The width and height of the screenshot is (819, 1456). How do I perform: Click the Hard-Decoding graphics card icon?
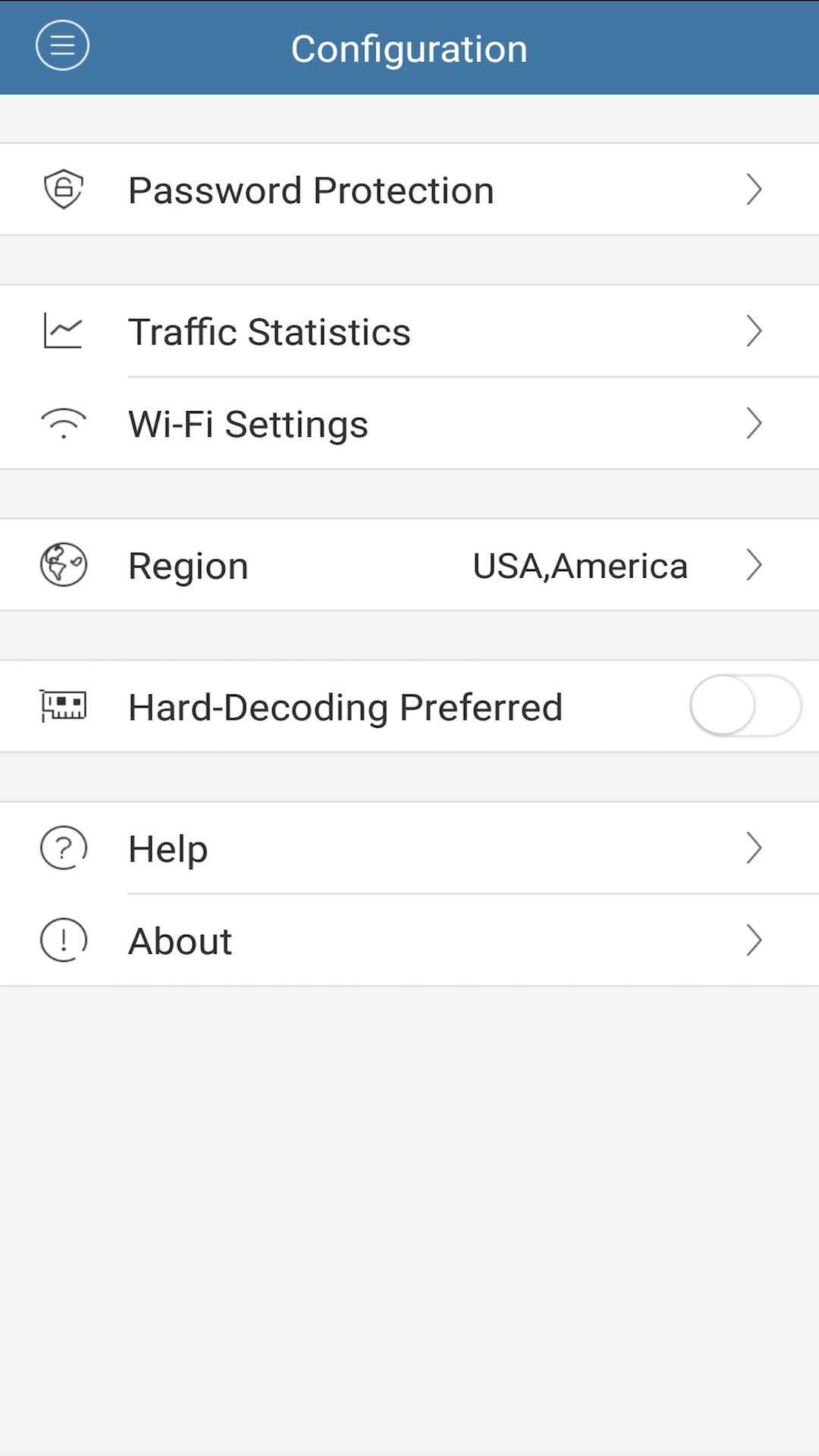tap(64, 705)
